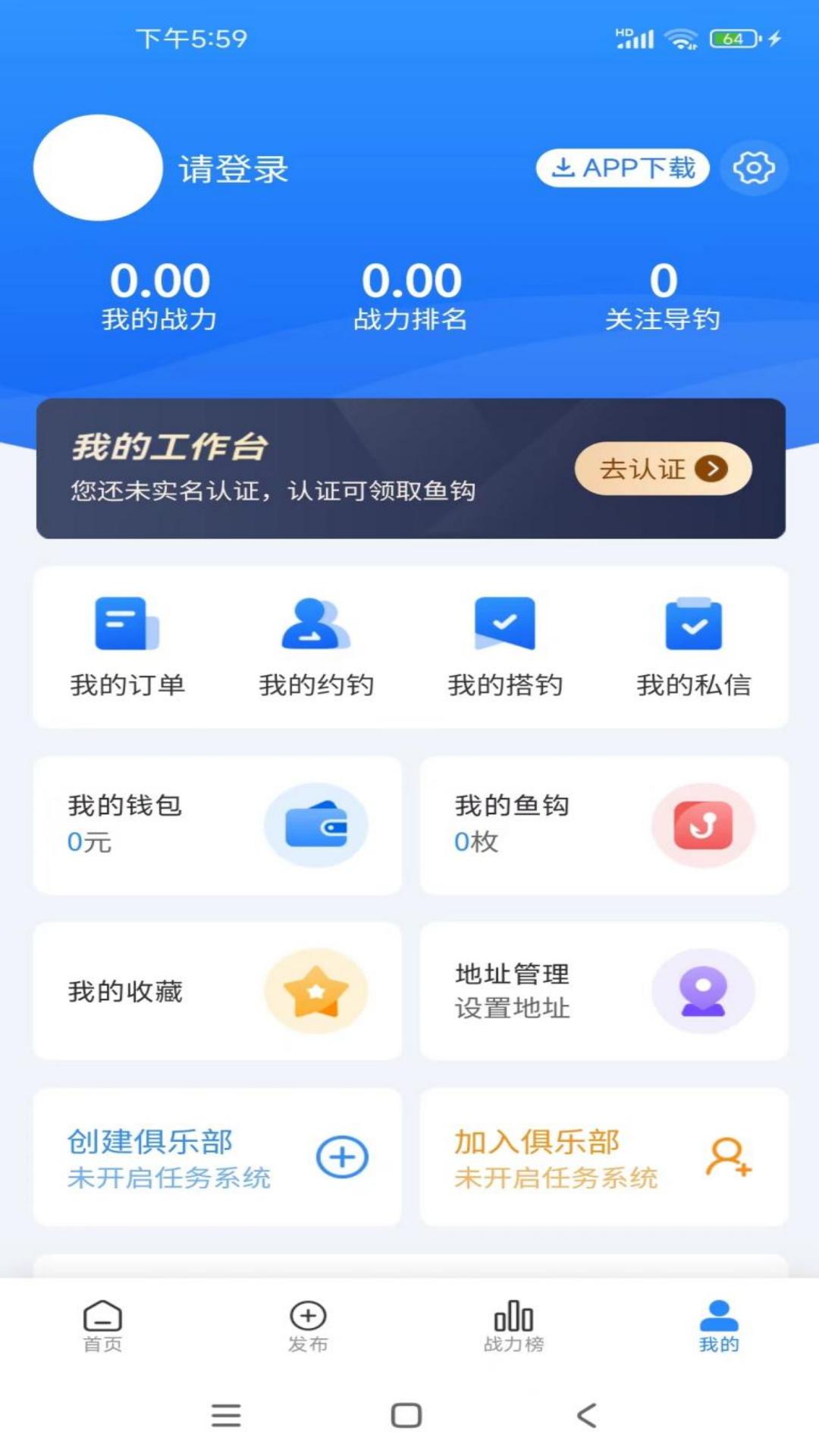Tap the 去认证 verification button
The image size is (819, 1456).
[663, 469]
